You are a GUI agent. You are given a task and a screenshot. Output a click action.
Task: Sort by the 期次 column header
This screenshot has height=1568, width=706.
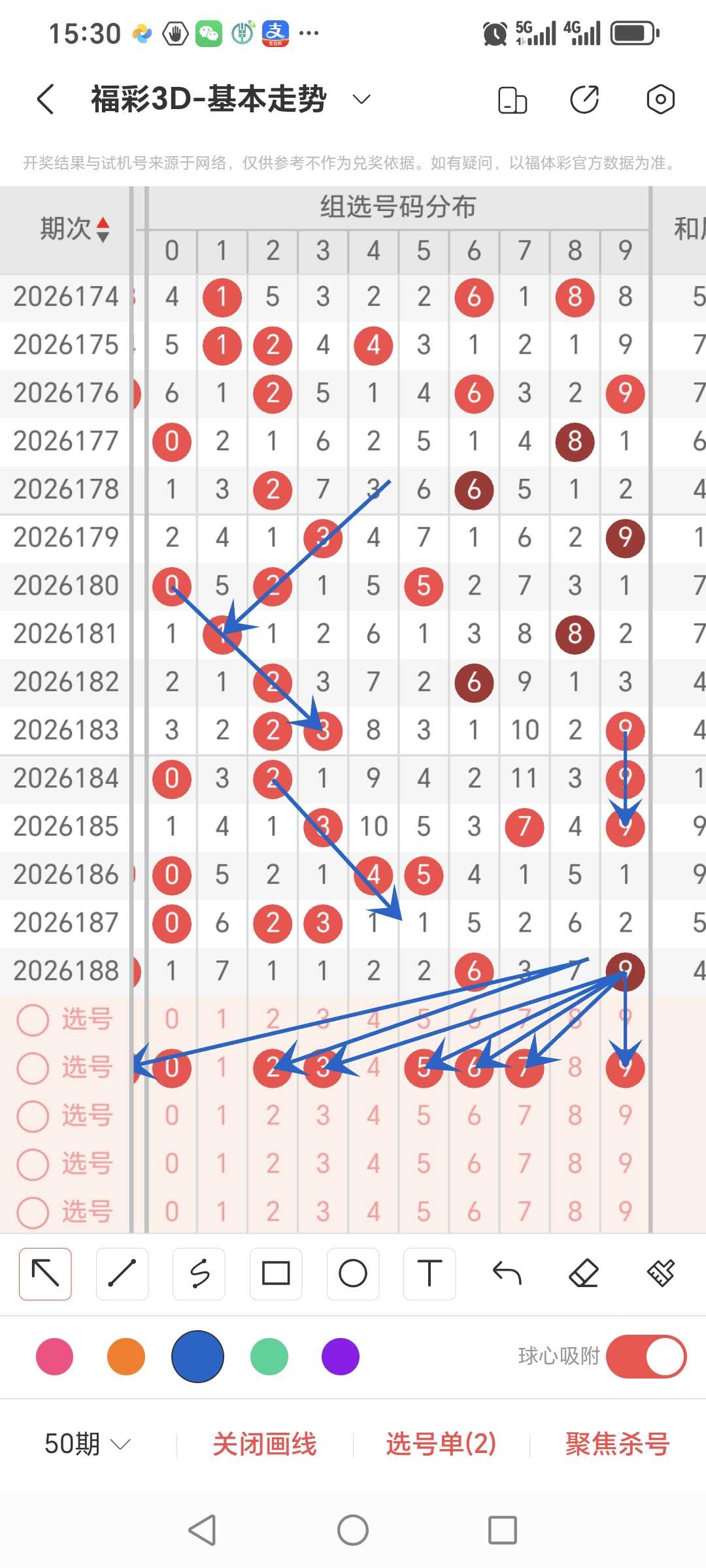coord(75,229)
